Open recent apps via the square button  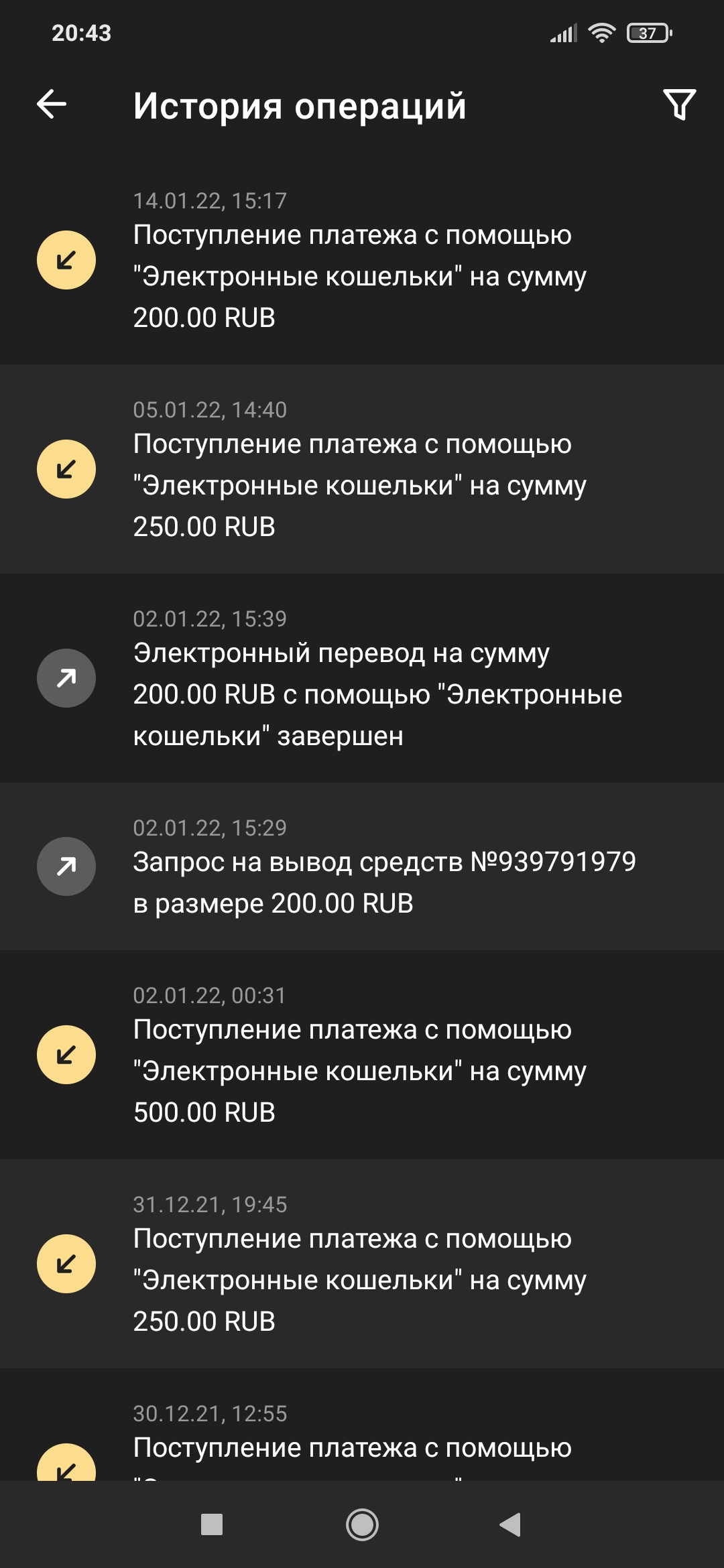[212, 1524]
